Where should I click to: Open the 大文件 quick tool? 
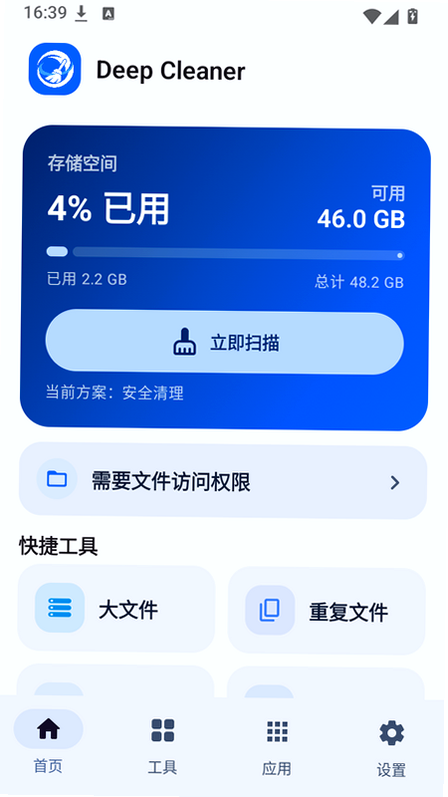(x=116, y=608)
